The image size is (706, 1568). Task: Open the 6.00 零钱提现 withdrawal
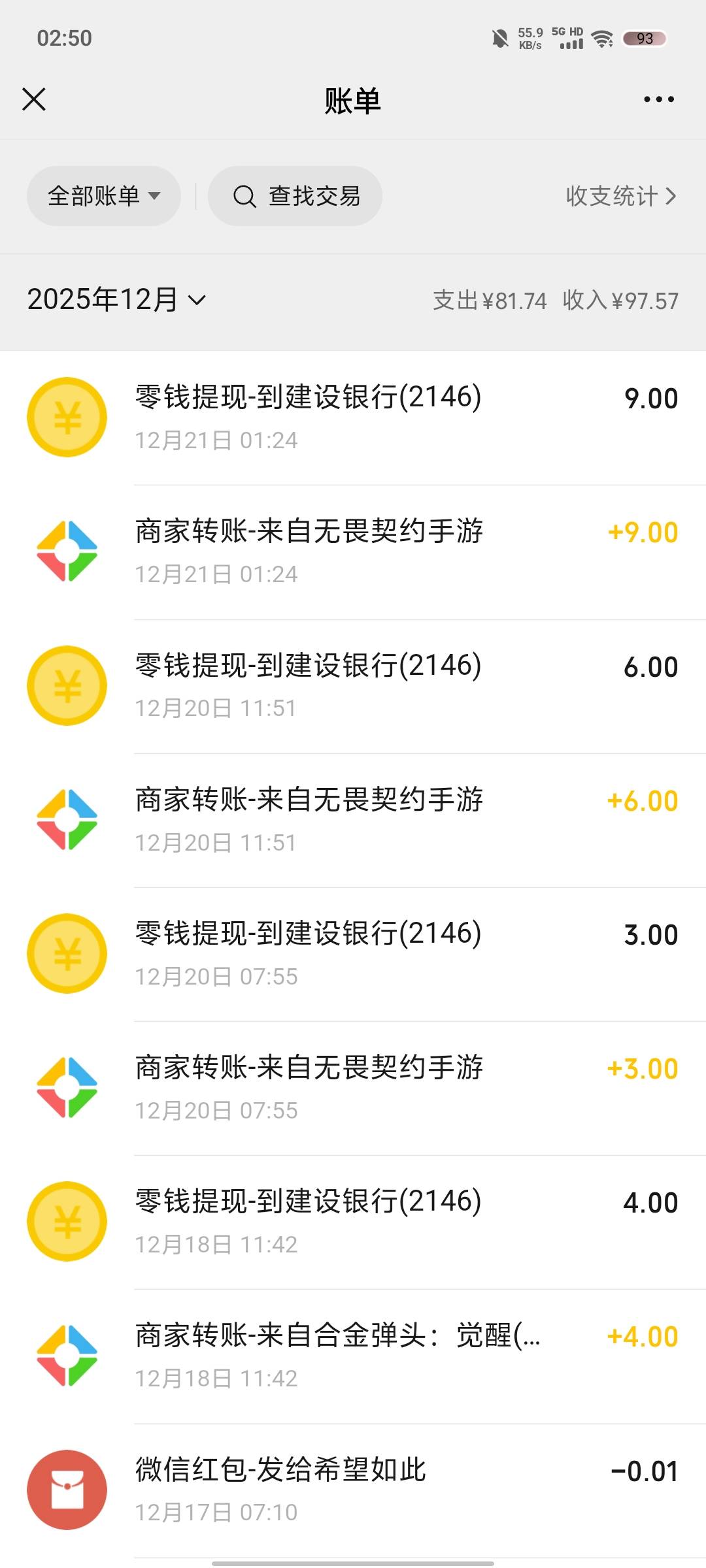point(353,686)
